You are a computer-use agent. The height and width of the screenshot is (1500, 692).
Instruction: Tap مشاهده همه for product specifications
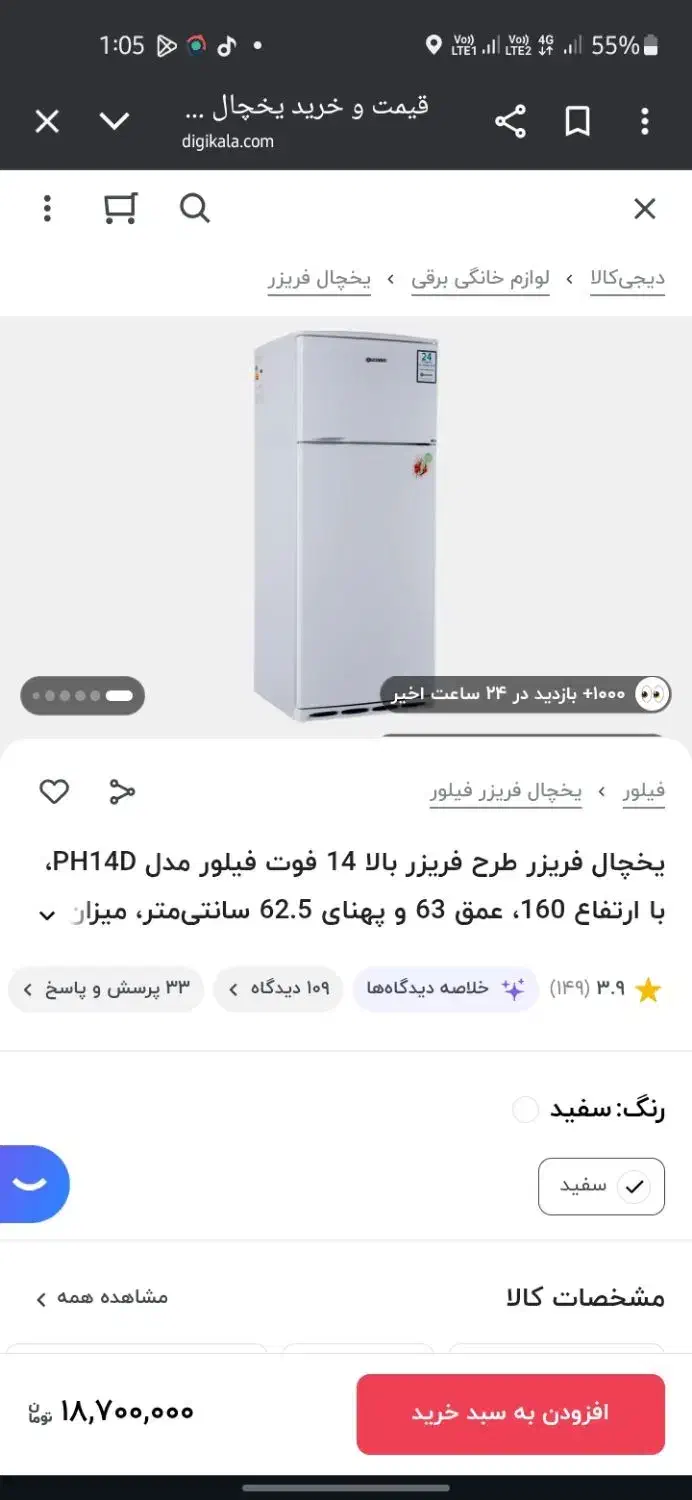(x=102, y=1298)
